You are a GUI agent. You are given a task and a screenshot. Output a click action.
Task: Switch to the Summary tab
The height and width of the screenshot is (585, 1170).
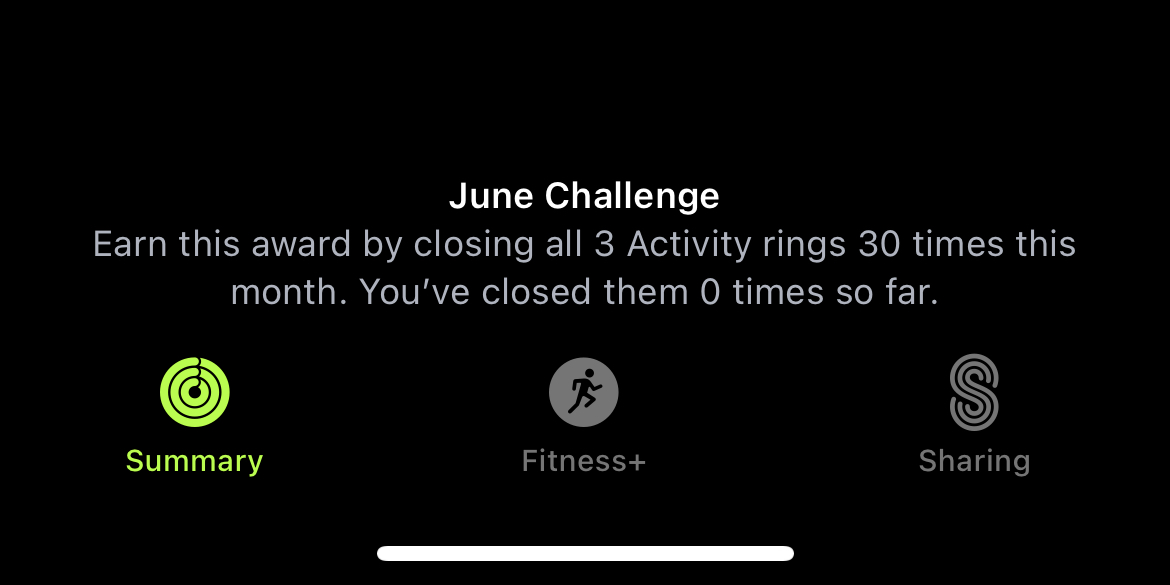pos(195,416)
